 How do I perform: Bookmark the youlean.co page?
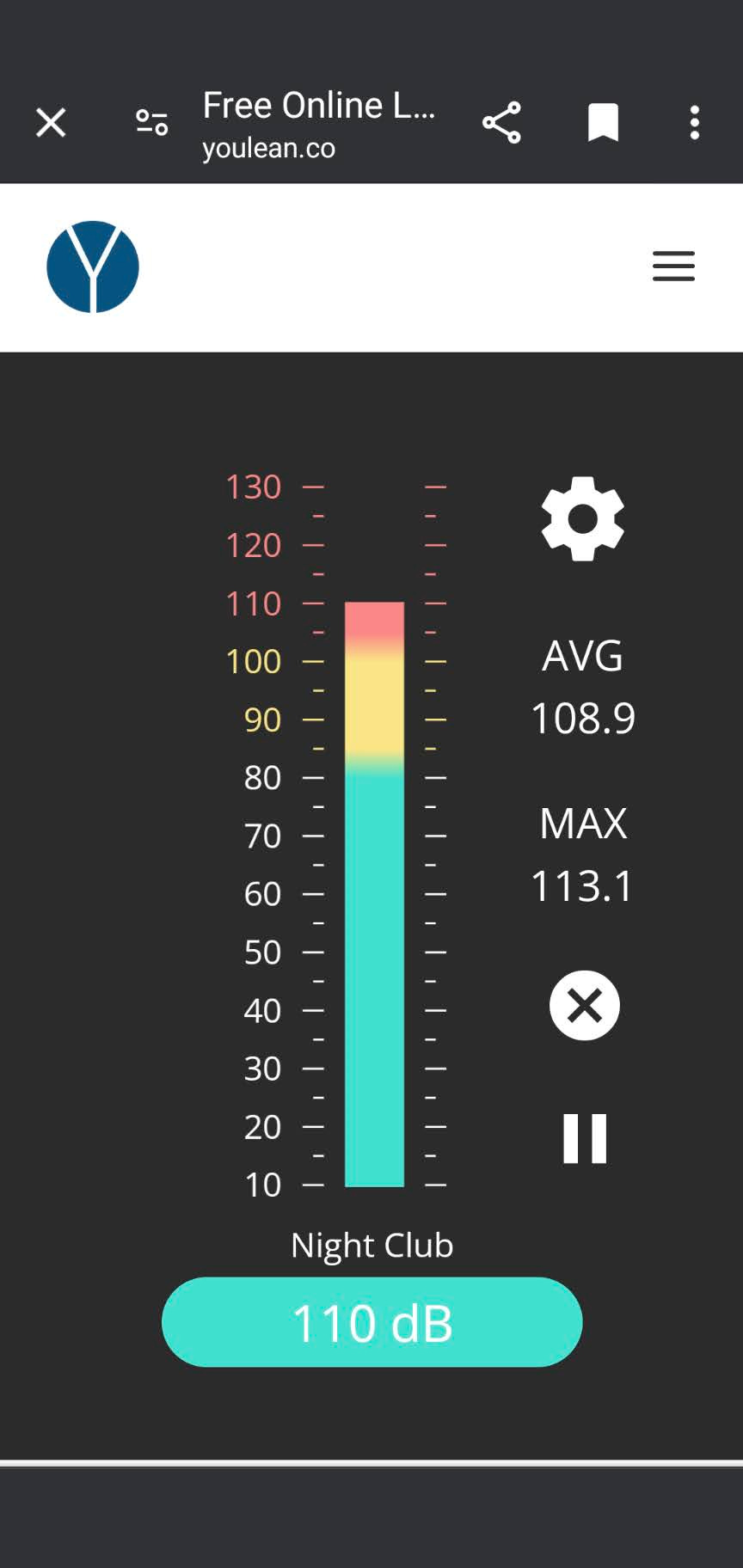pos(603,123)
